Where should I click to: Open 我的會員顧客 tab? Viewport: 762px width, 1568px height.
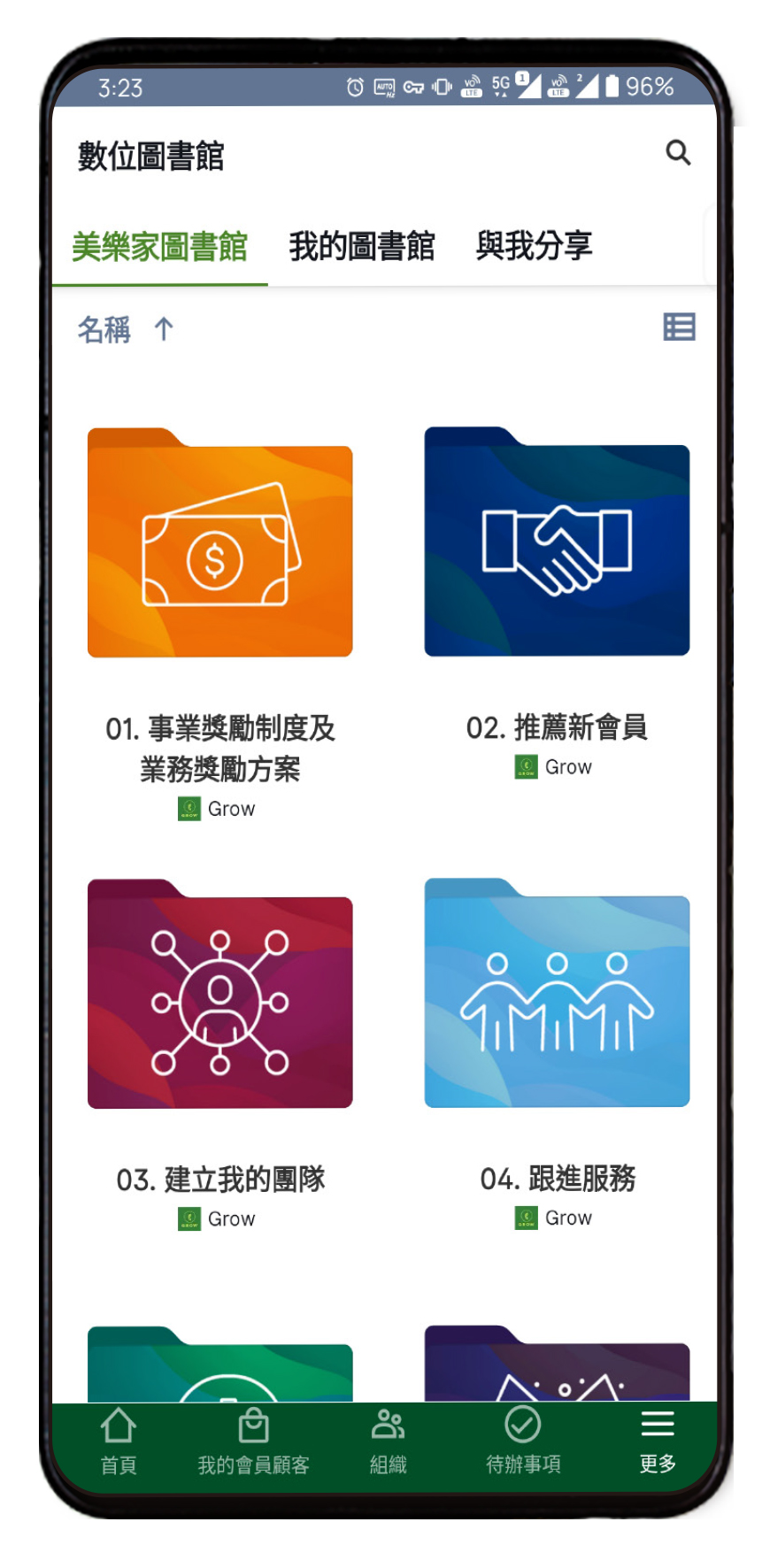pyautogui.click(x=253, y=1441)
